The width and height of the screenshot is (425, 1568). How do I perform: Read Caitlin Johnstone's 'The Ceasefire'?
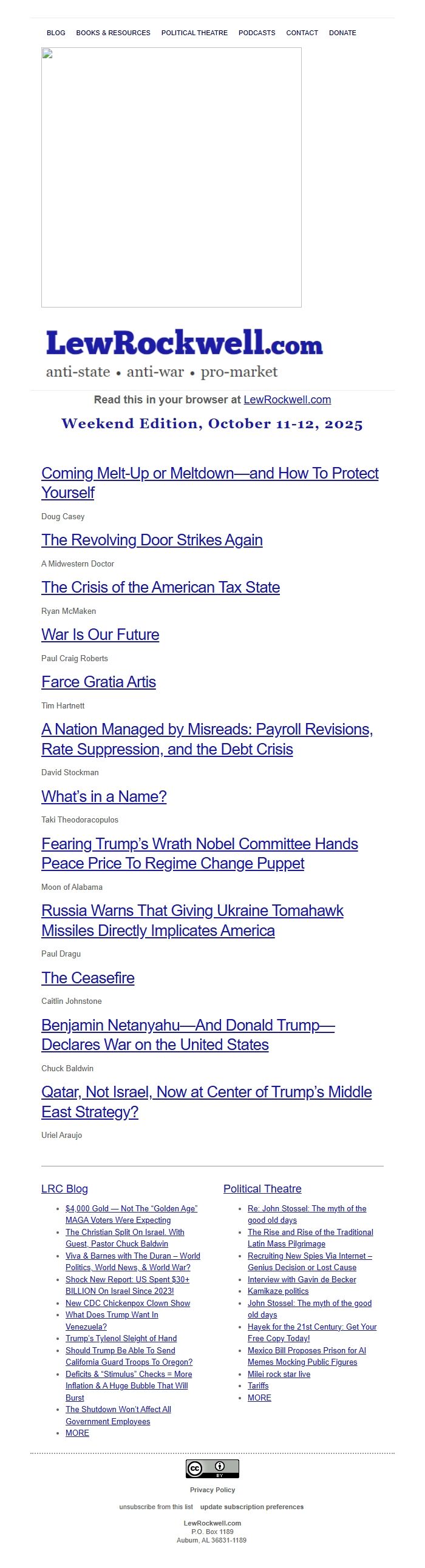point(87,978)
